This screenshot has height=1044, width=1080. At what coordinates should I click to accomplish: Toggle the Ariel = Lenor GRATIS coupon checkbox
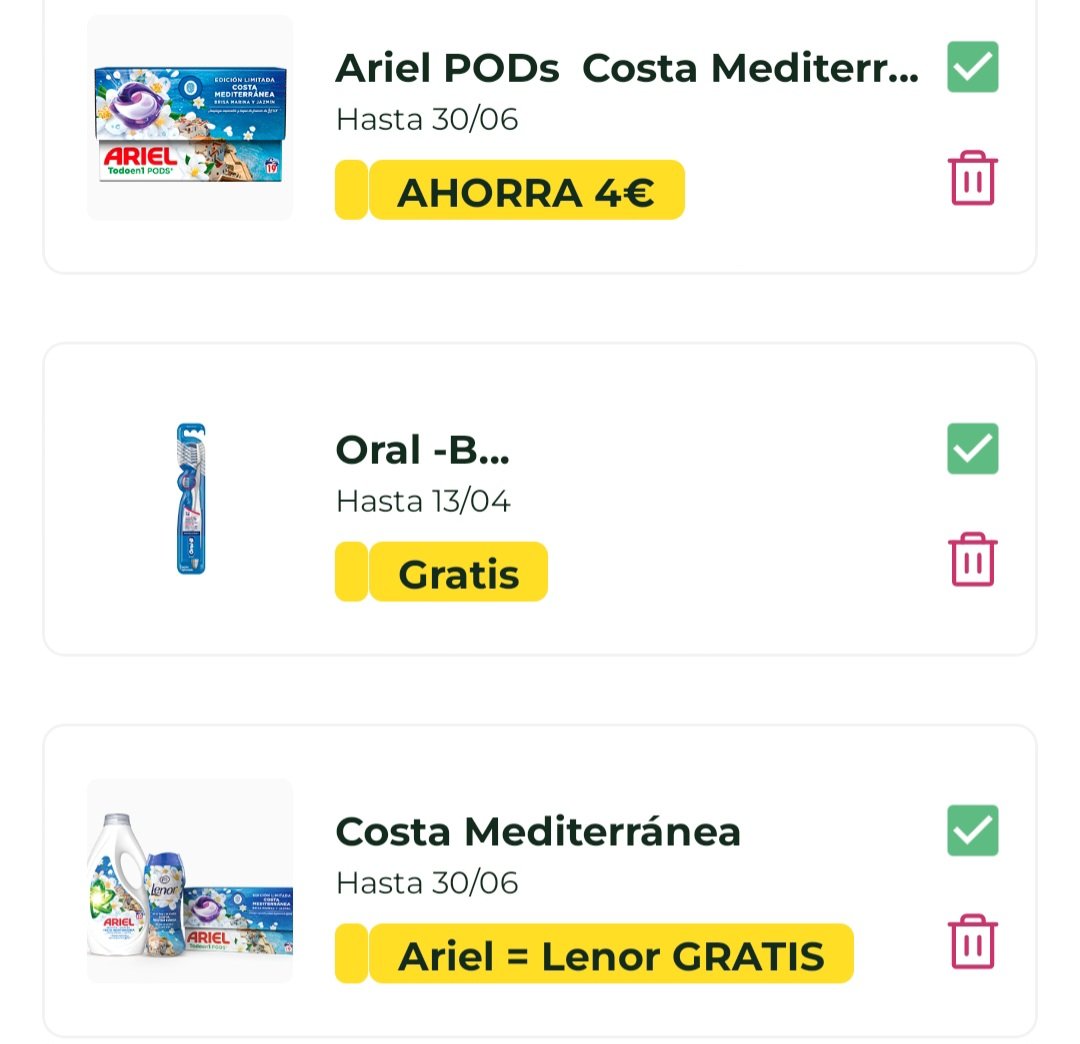point(972,831)
